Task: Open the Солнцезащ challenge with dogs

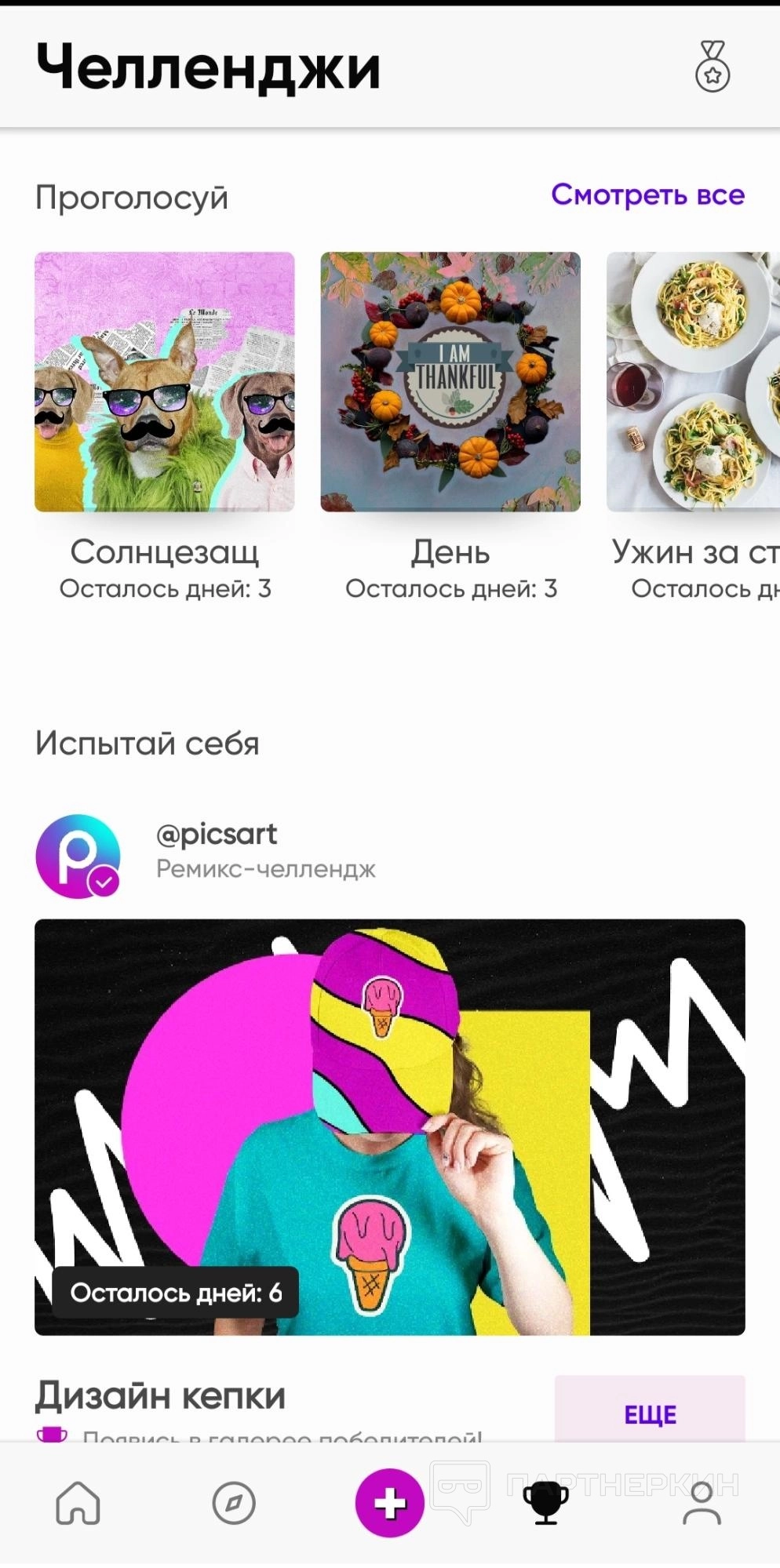Action: 165,382
